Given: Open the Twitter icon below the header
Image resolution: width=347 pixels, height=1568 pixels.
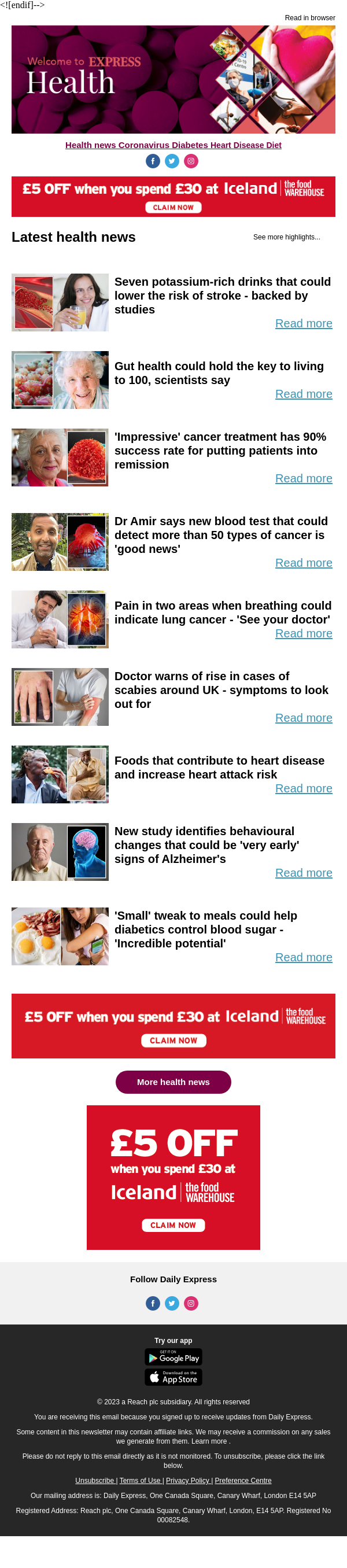Looking at the screenshot, I should coord(172,161).
